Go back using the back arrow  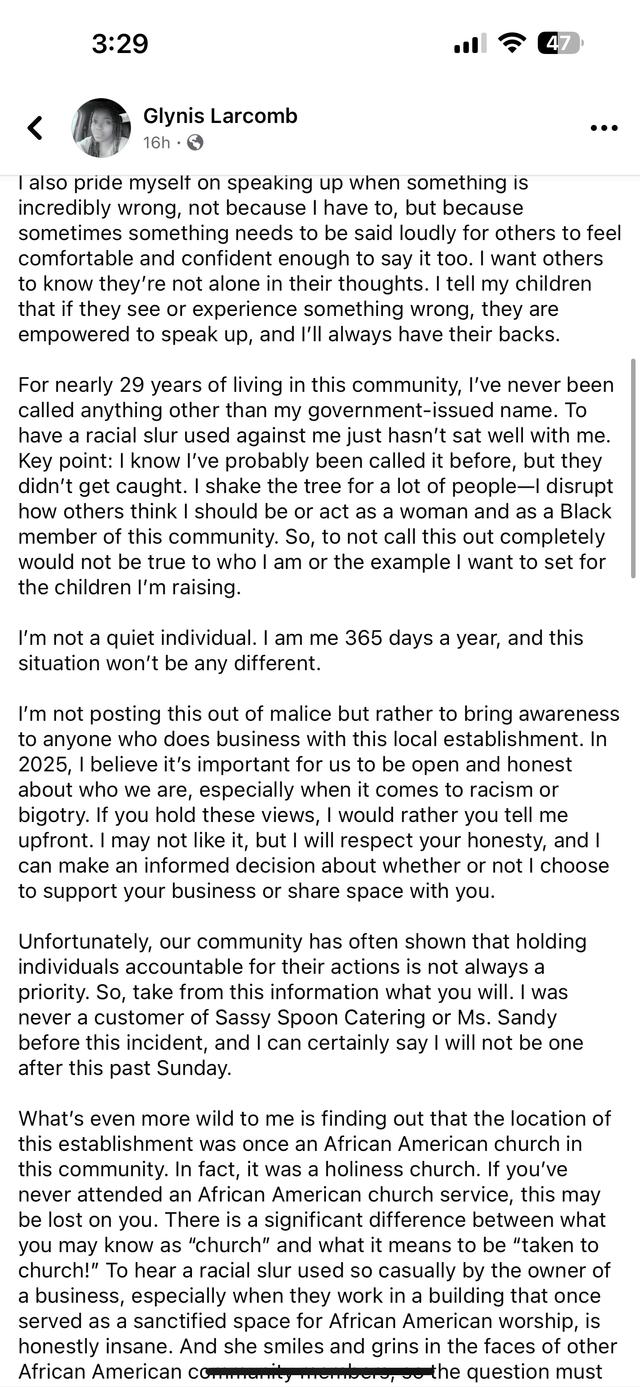35,128
